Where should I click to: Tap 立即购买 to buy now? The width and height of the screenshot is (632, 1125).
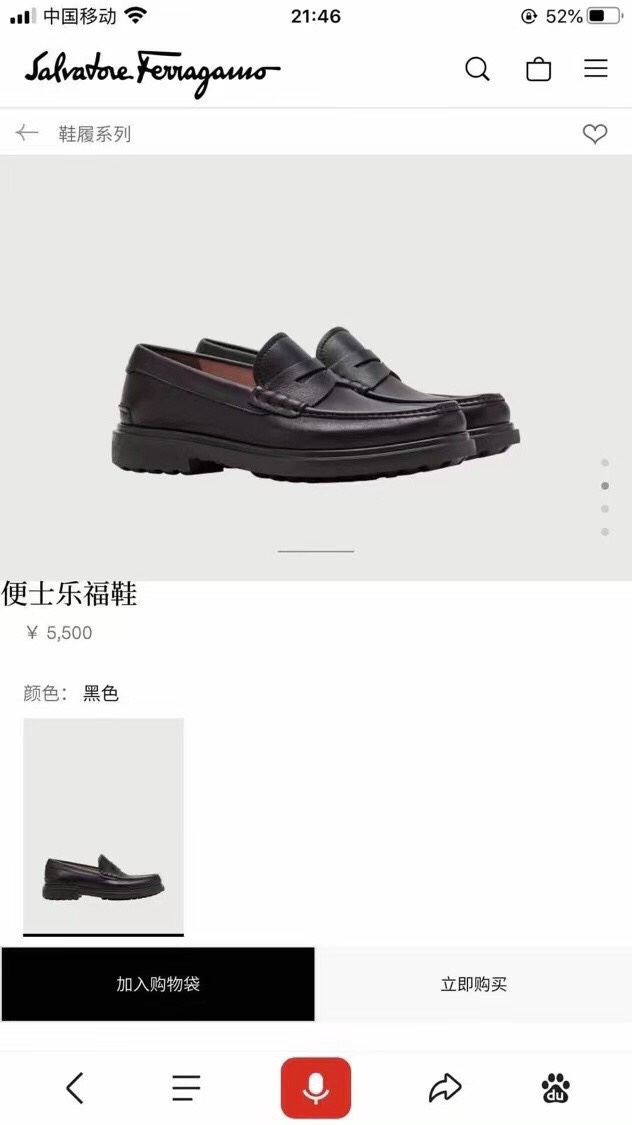tap(473, 984)
